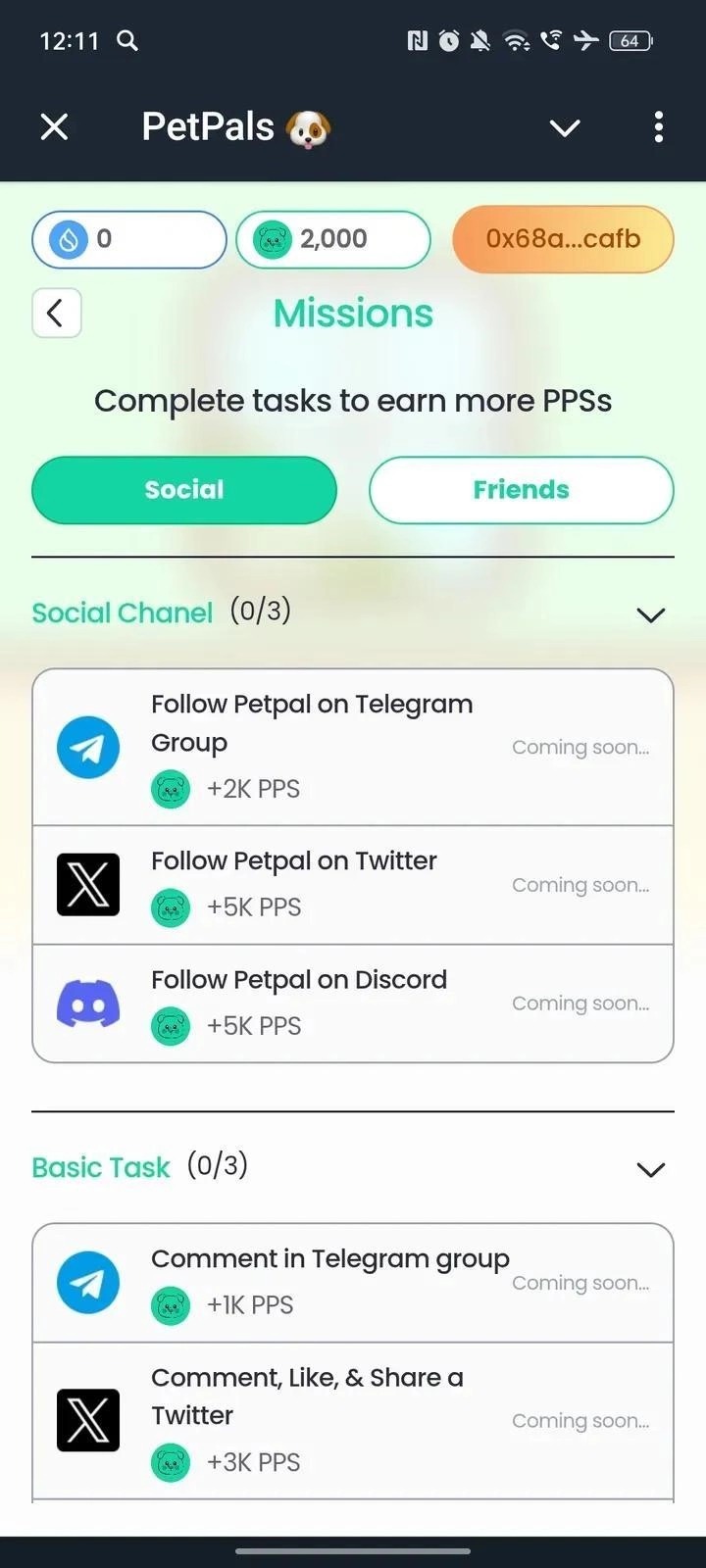This screenshot has height=1568, width=706.
Task: Open Follow Petpal on Twitter mission
Action: (x=353, y=885)
